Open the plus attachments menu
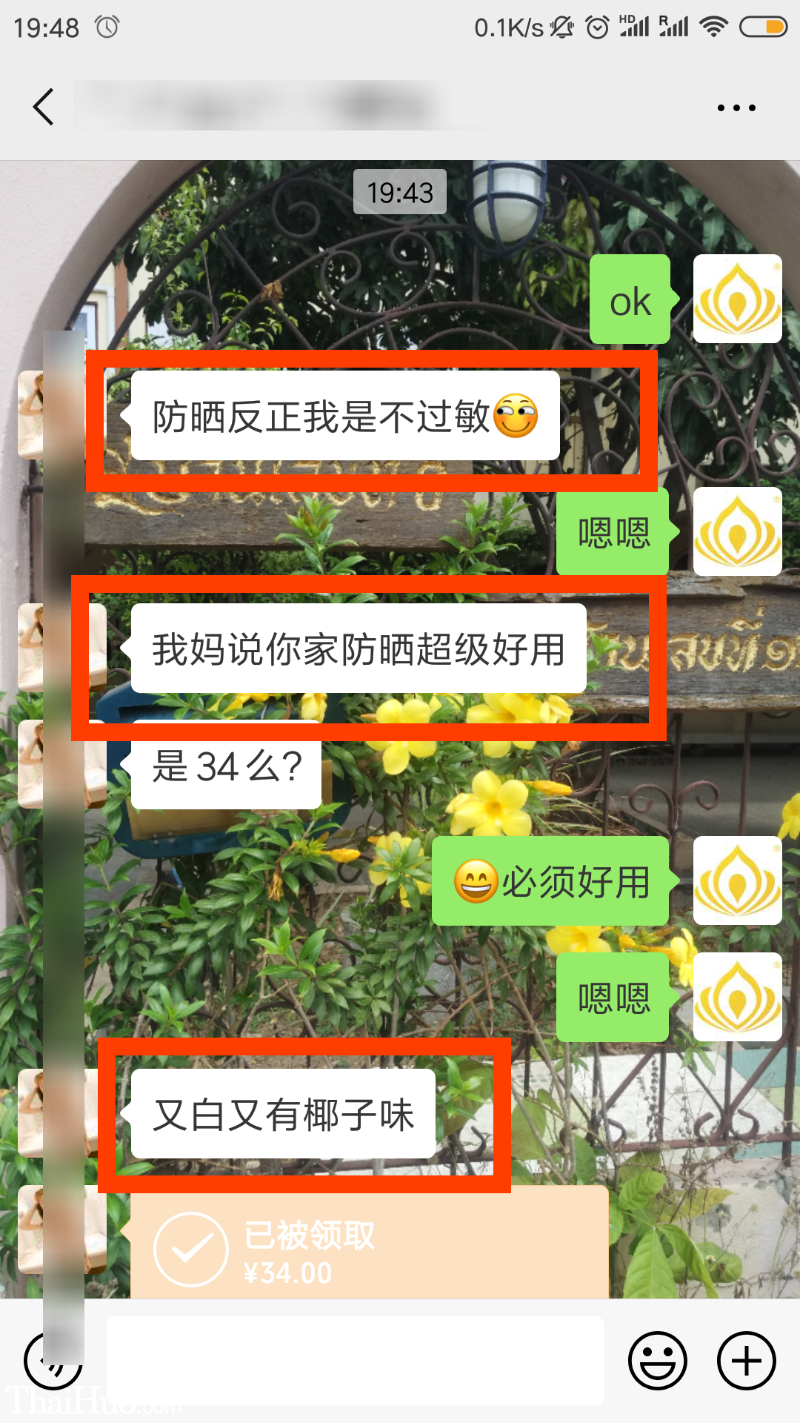This screenshot has height=1423, width=800. (x=746, y=1360)
